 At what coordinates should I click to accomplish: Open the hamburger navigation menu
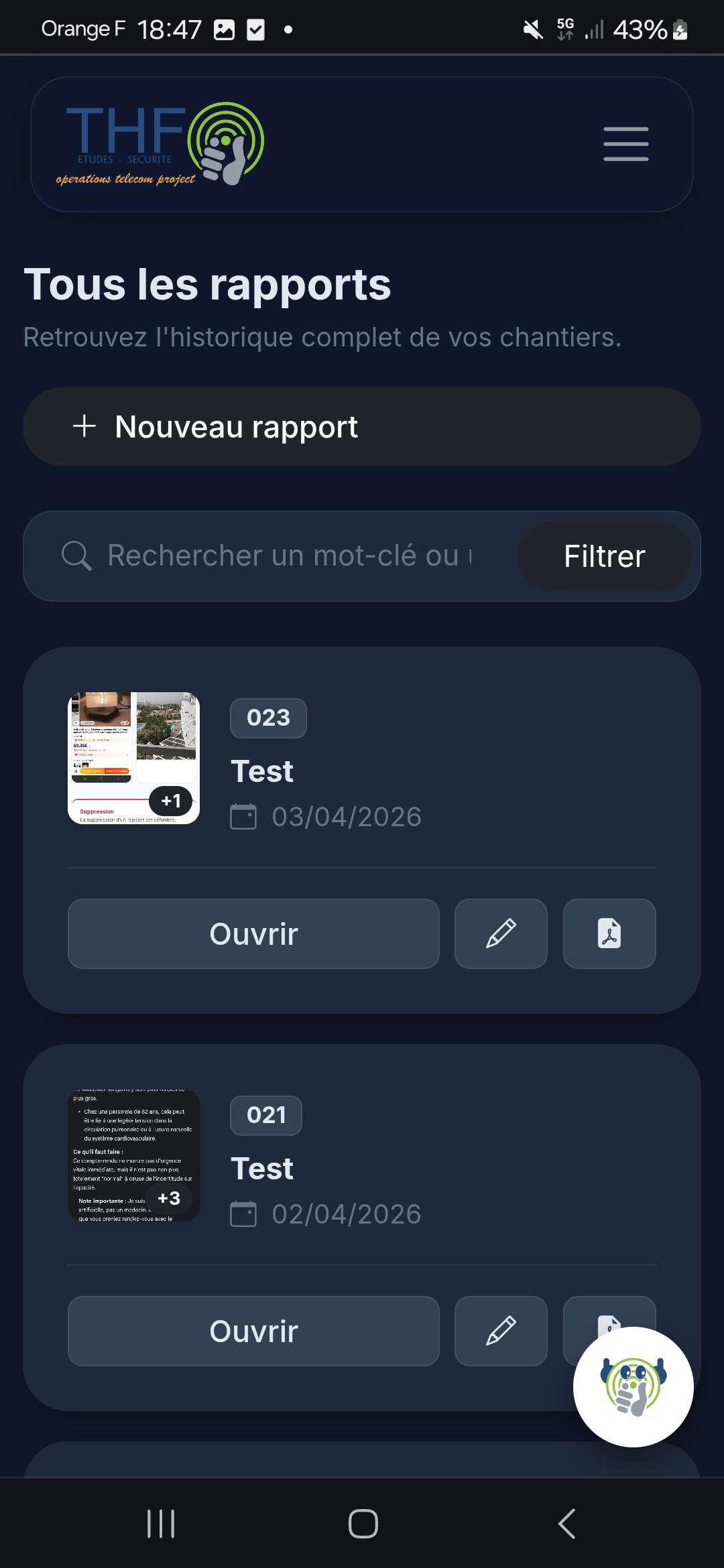pyautogui.click(x=625, y=144)
